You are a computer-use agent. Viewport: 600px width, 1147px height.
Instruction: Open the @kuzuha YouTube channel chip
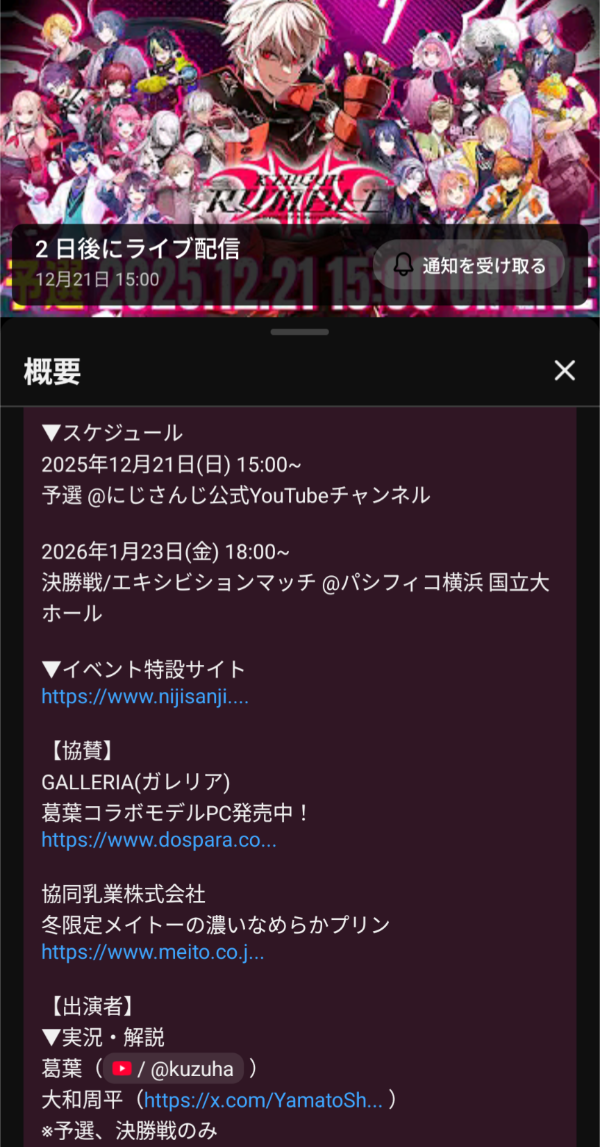pyautogui.click(x=173, y=1069)
